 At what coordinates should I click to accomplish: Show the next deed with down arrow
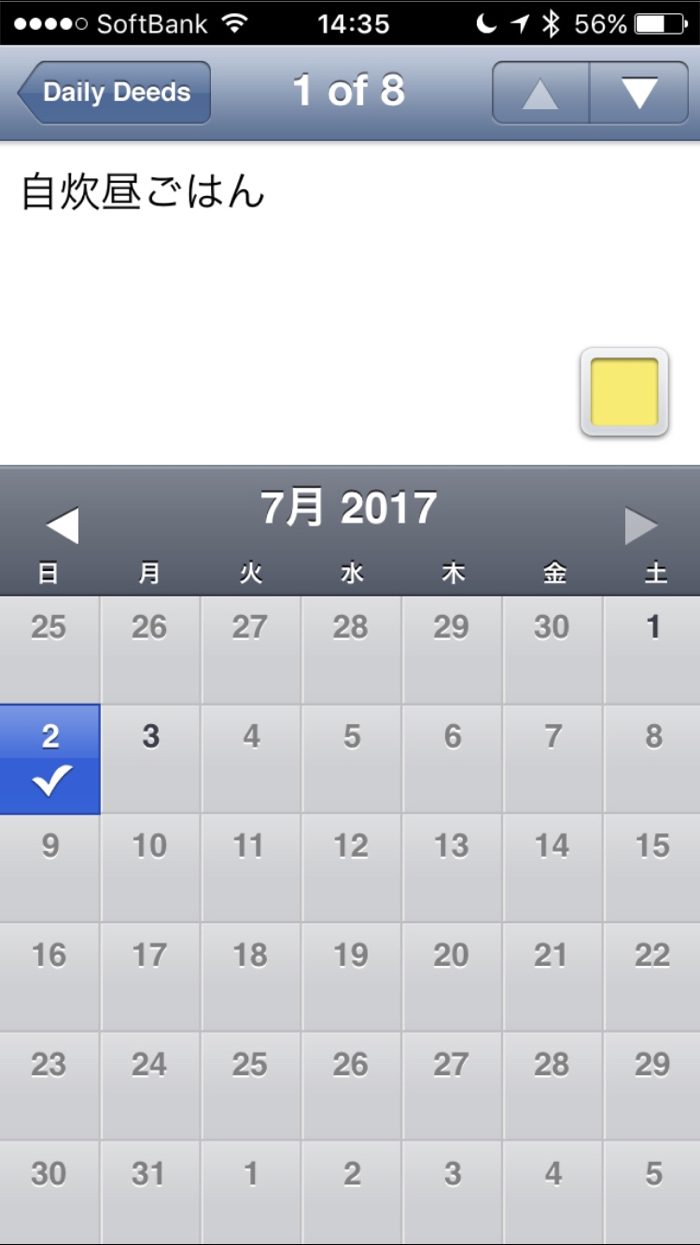pos(638,92)
